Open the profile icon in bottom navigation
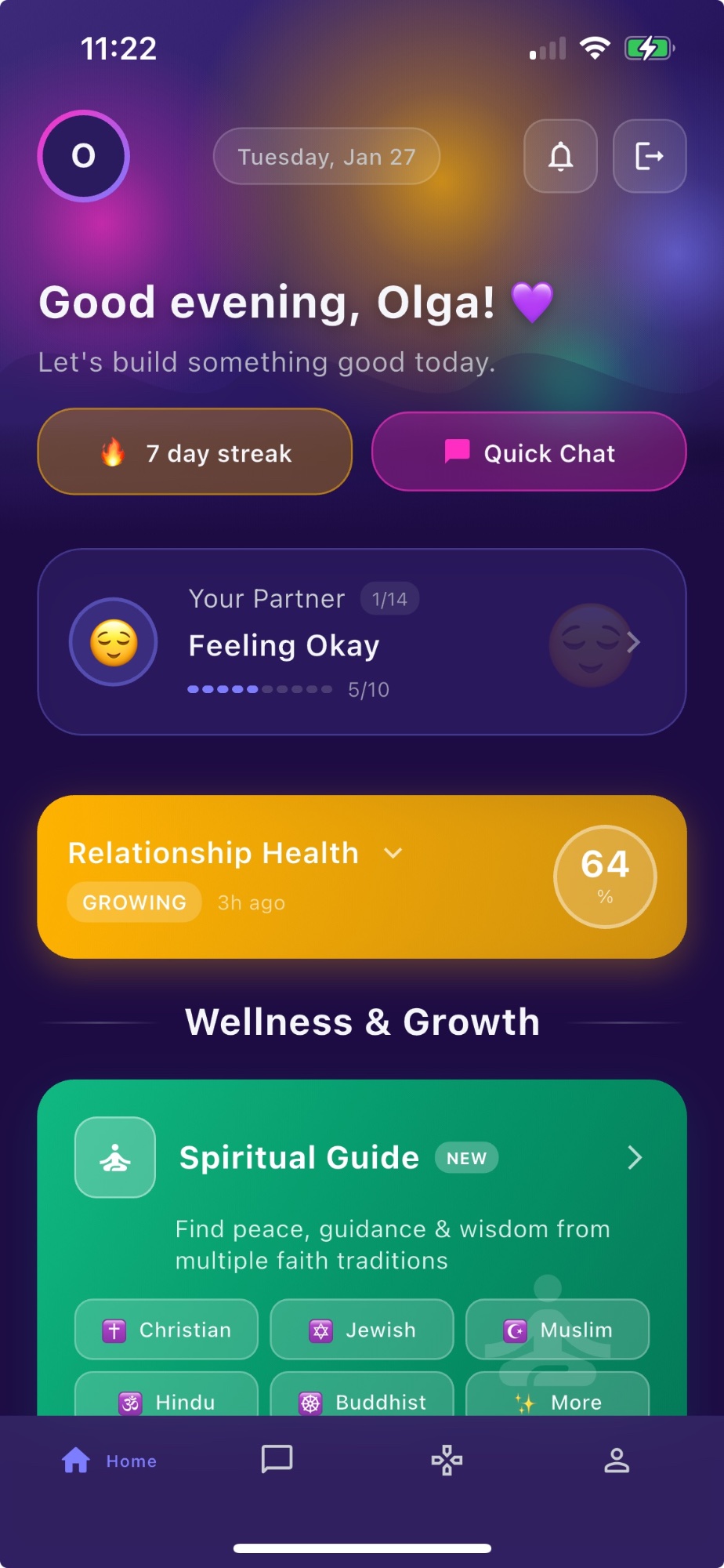Screen dimensions: 724x1568 [617, 1460]
